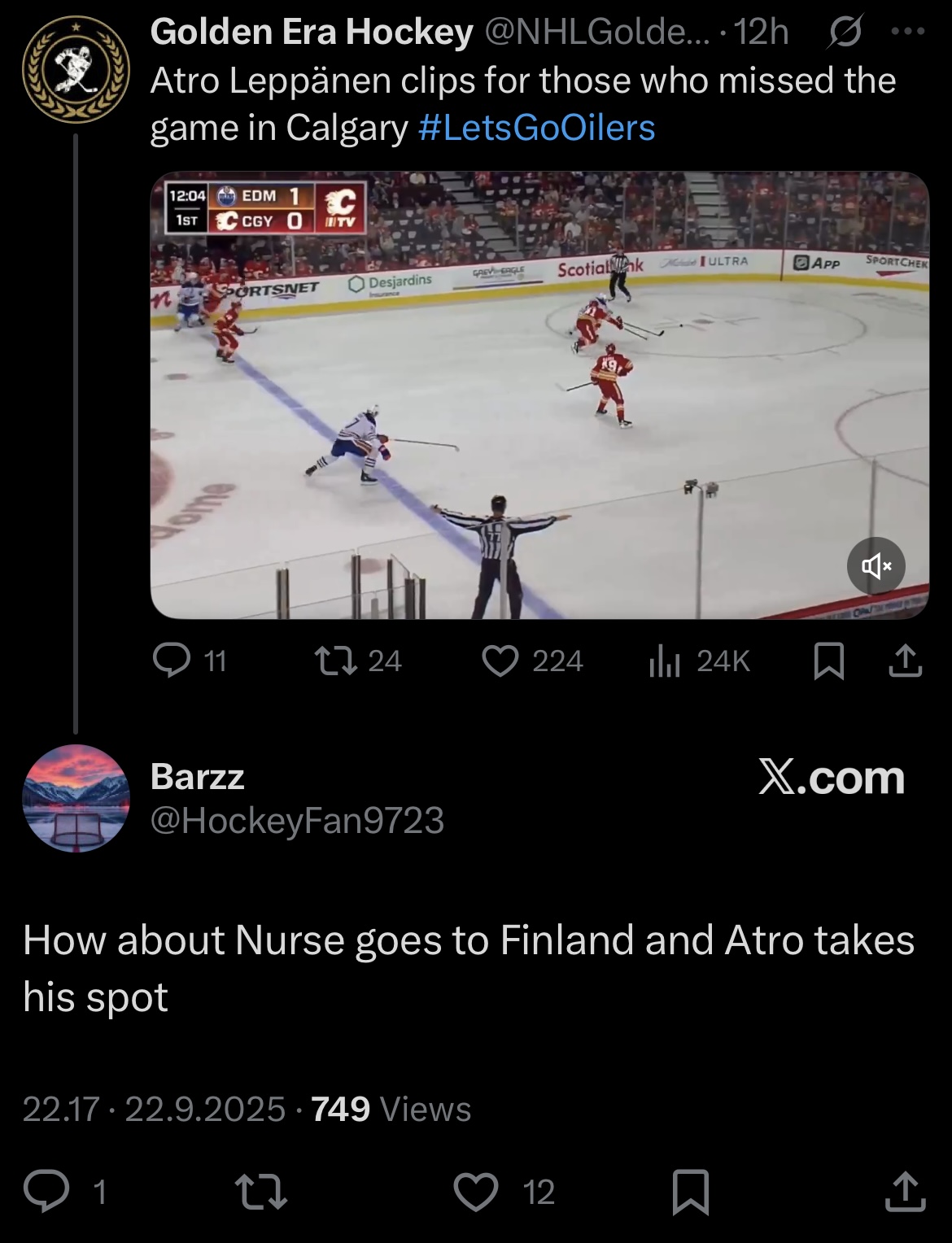This screenshot has width=952, height=1243.
Task: Repost Barzz's post
Action: pos(260,1191)
